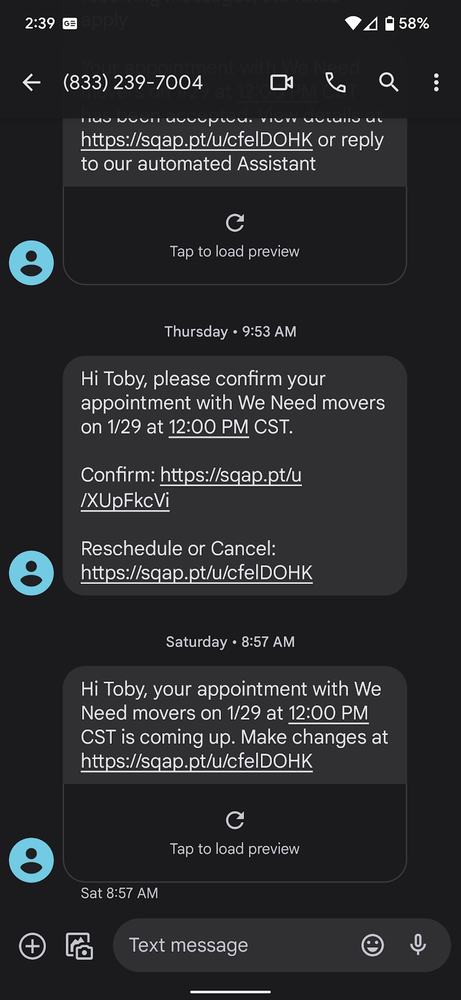Place a voice call to this number
The image size is (461, 1000).
[335, 82]
